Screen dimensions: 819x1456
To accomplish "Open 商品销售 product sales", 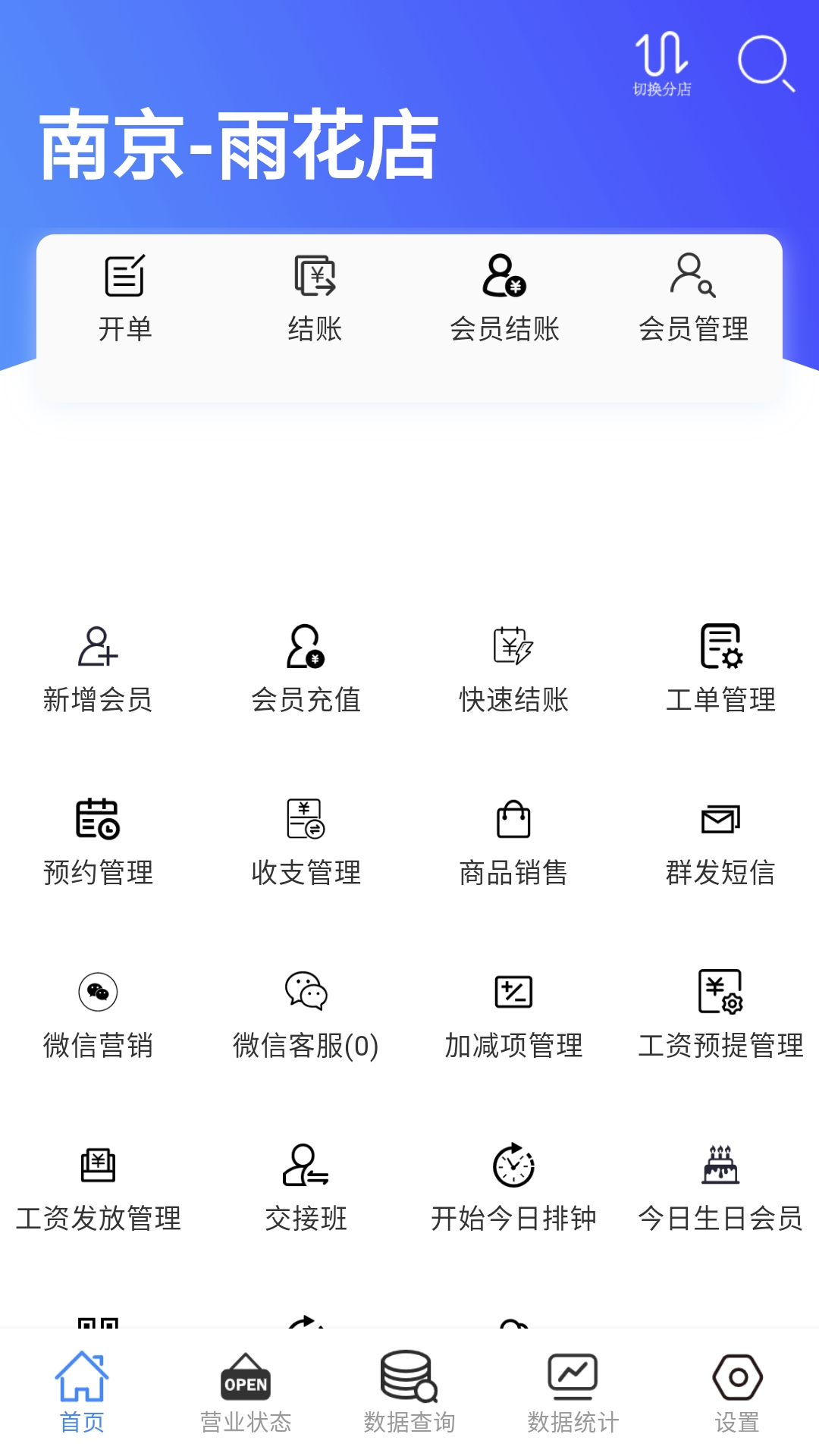I will 514,838.
